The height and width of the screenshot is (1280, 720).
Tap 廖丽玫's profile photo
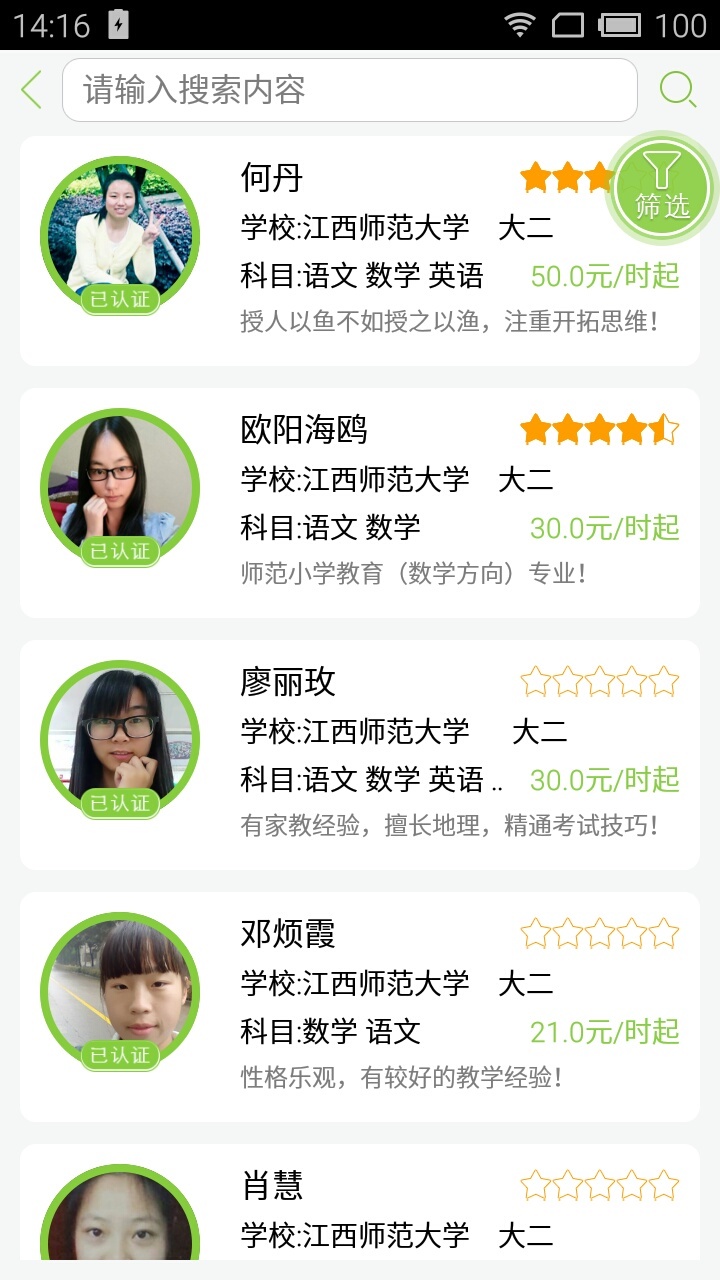[x=119, y=738]
